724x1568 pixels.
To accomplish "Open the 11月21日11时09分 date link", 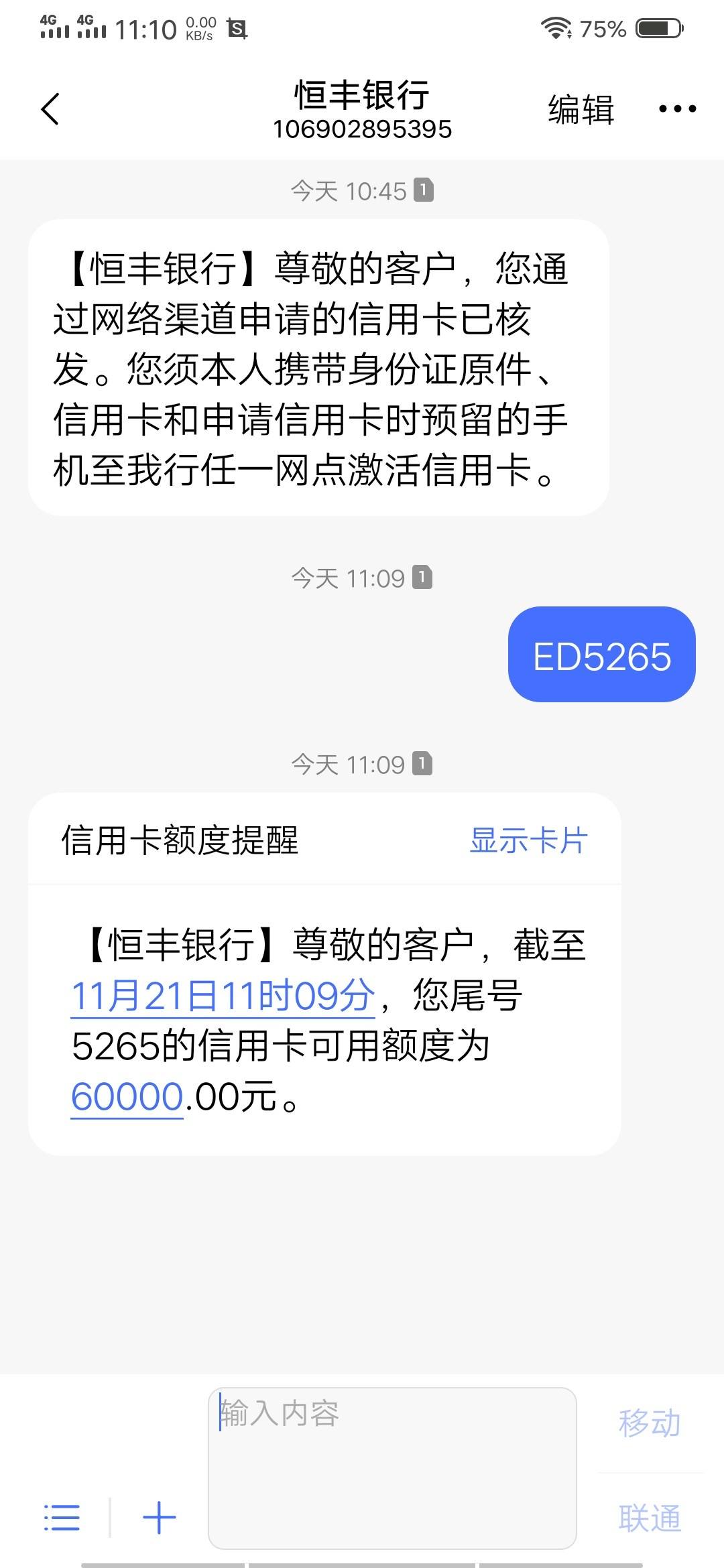I will point(223,996).
